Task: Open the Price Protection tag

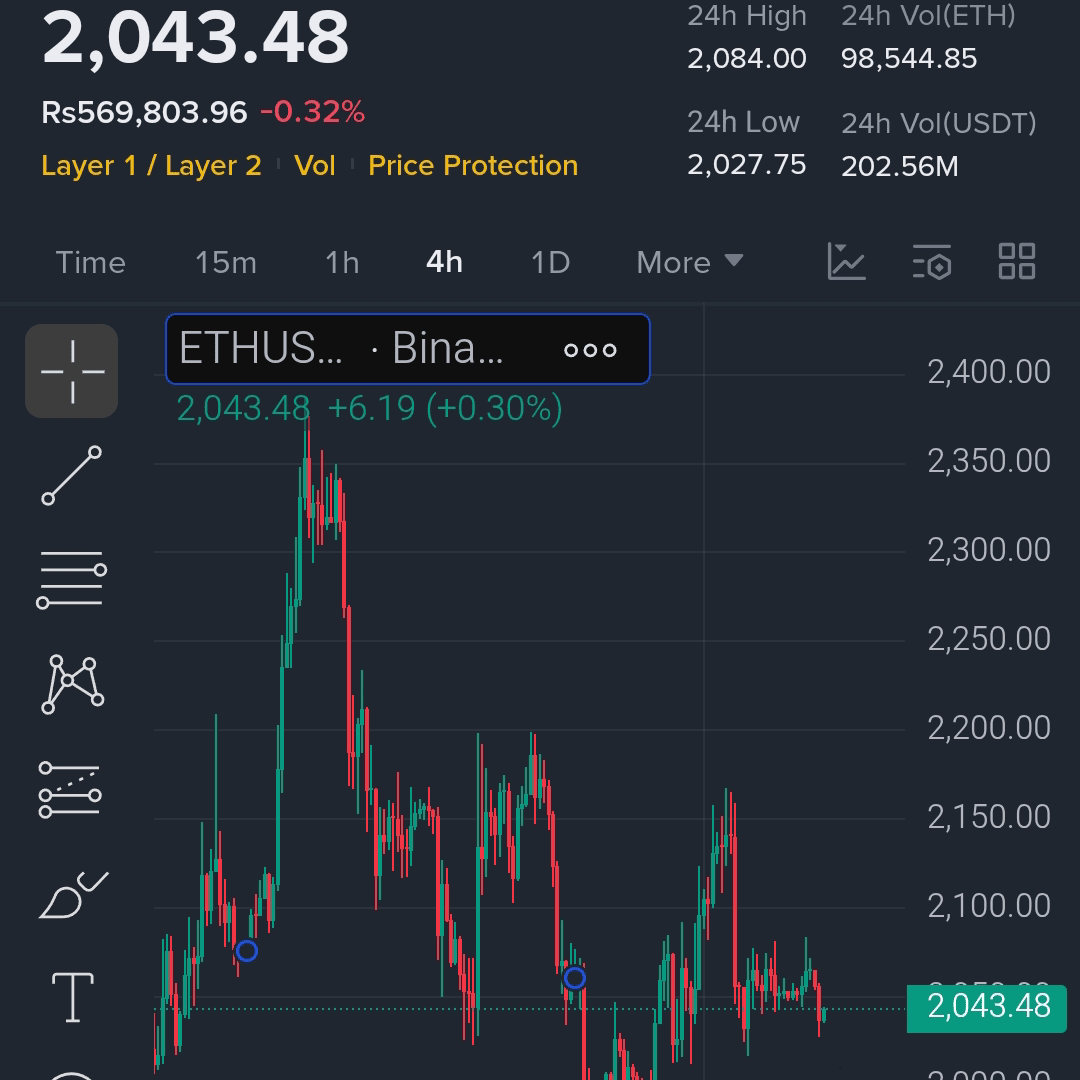Action: 473,166
